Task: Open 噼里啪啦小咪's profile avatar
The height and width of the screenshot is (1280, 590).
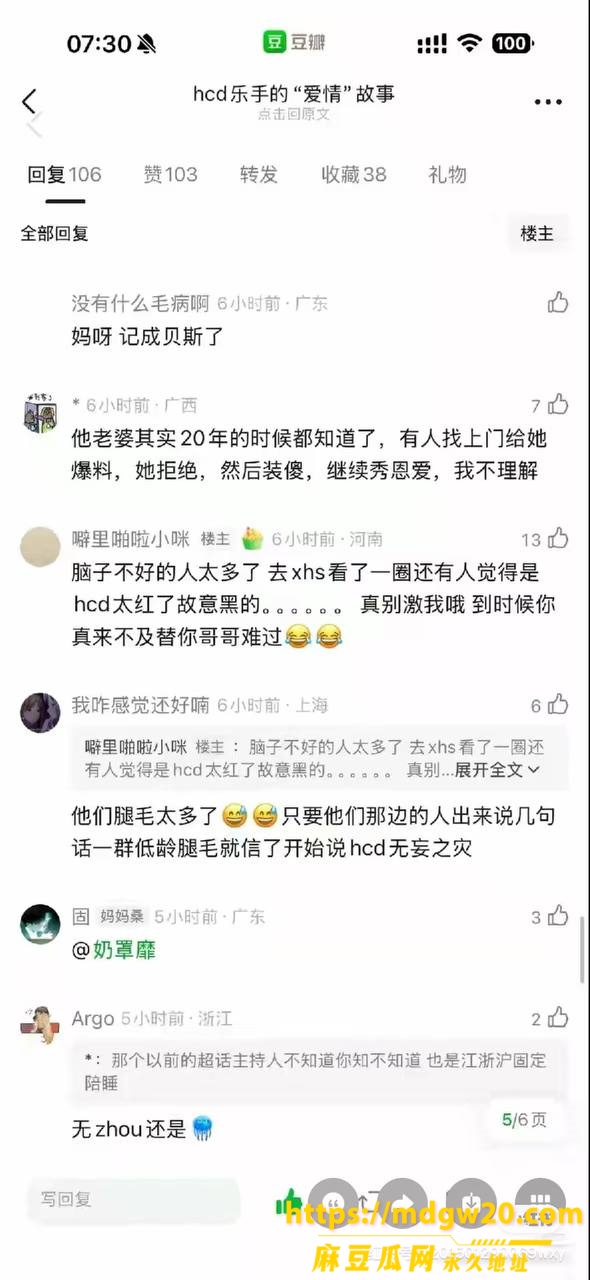Action: 40,547
